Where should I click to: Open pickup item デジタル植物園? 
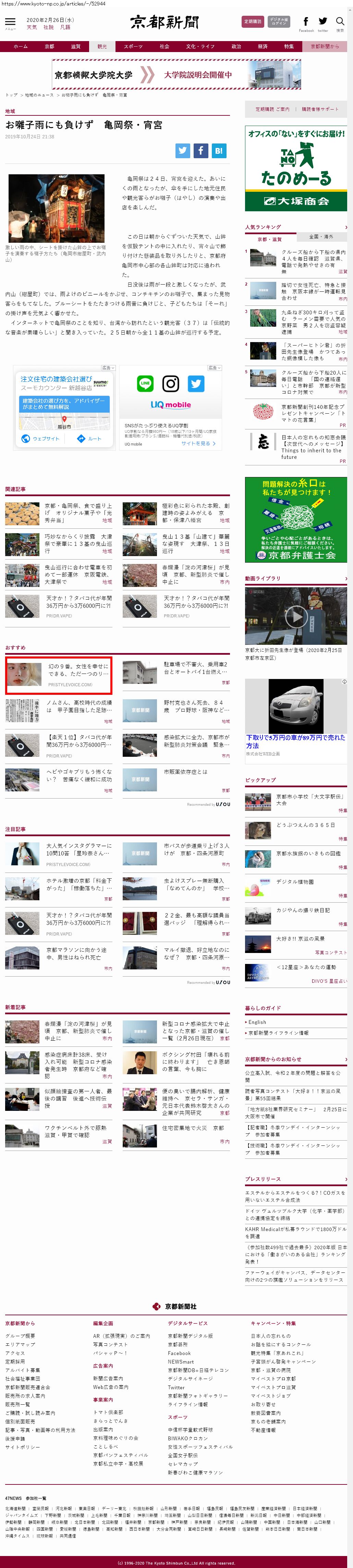(x=295, y=881)
